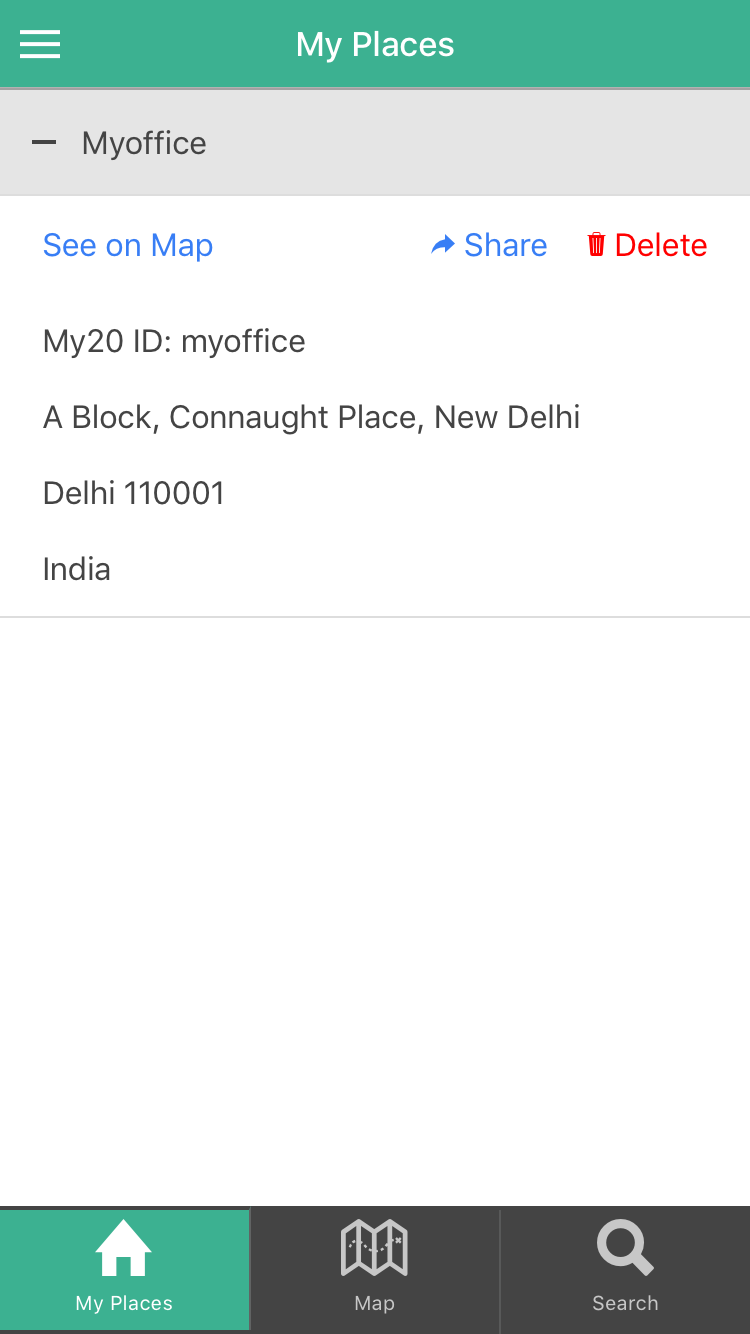
Task: Share the Myoffice location
Action: point(489,245)
